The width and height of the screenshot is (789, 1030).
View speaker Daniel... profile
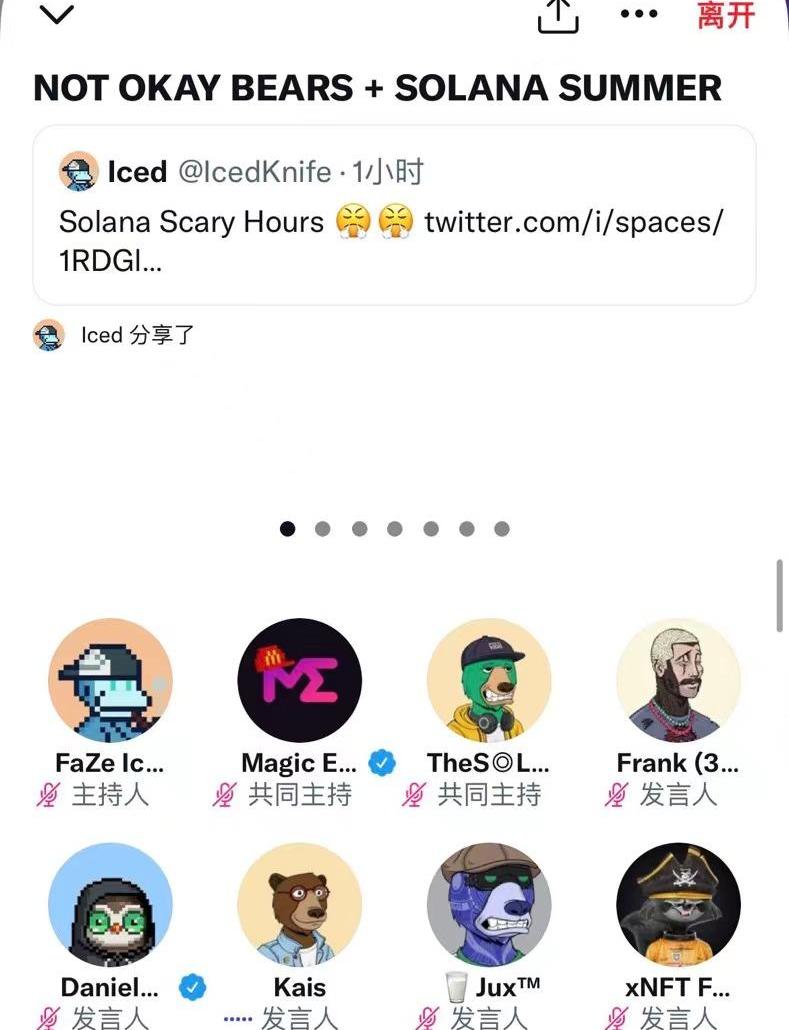coord(110,905)
